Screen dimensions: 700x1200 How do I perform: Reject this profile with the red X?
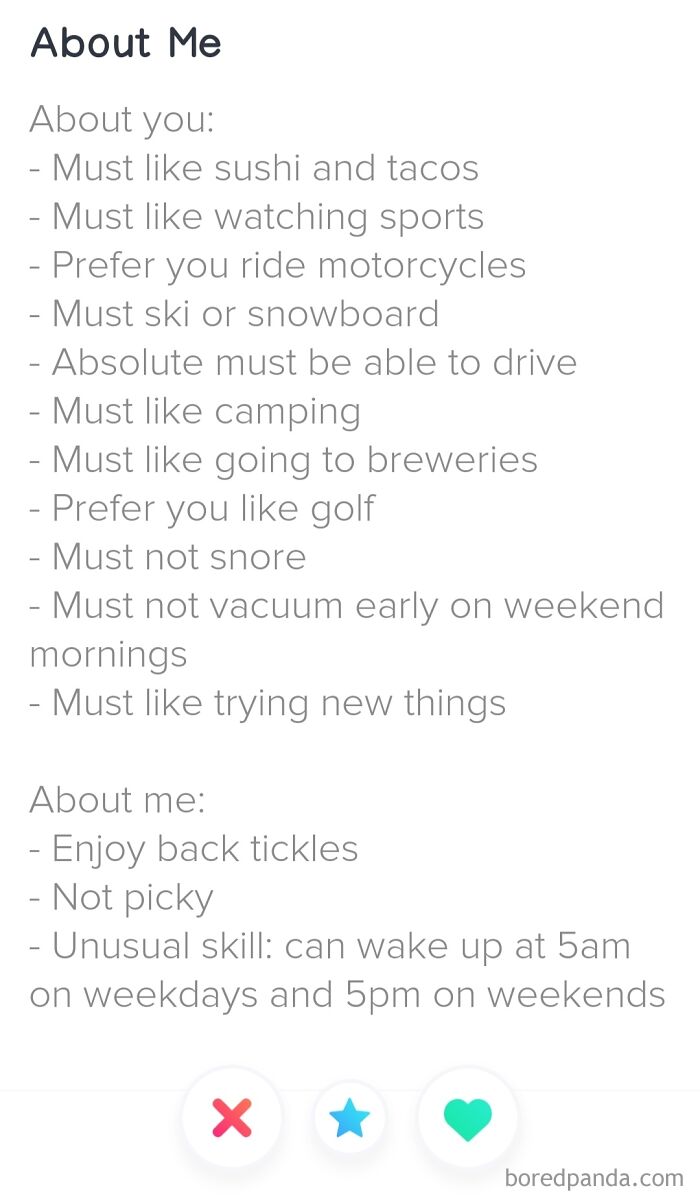(x=232, y=1118)
